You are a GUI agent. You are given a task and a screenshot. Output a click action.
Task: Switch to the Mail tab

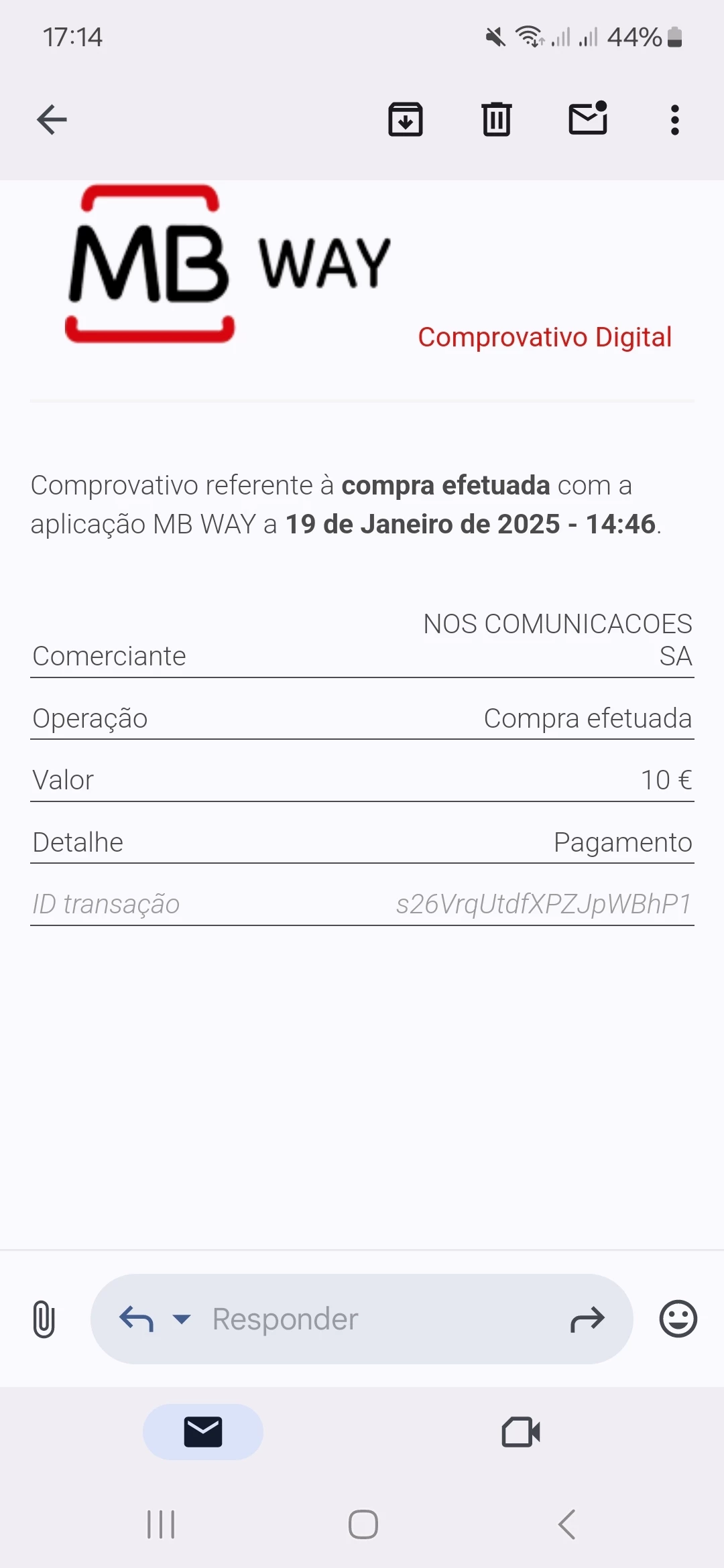pos(203,1432)
